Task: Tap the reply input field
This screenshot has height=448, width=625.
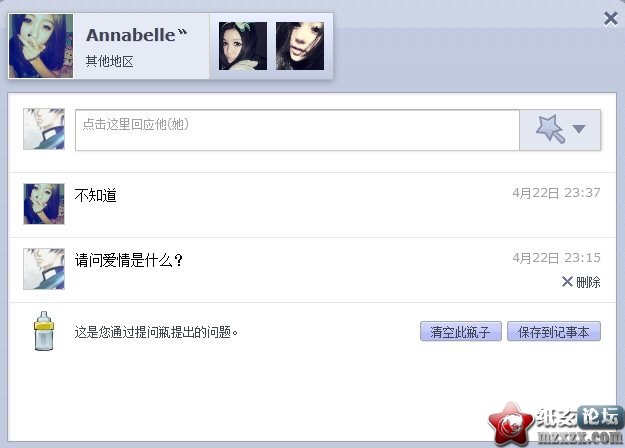Action: [296, 130]
